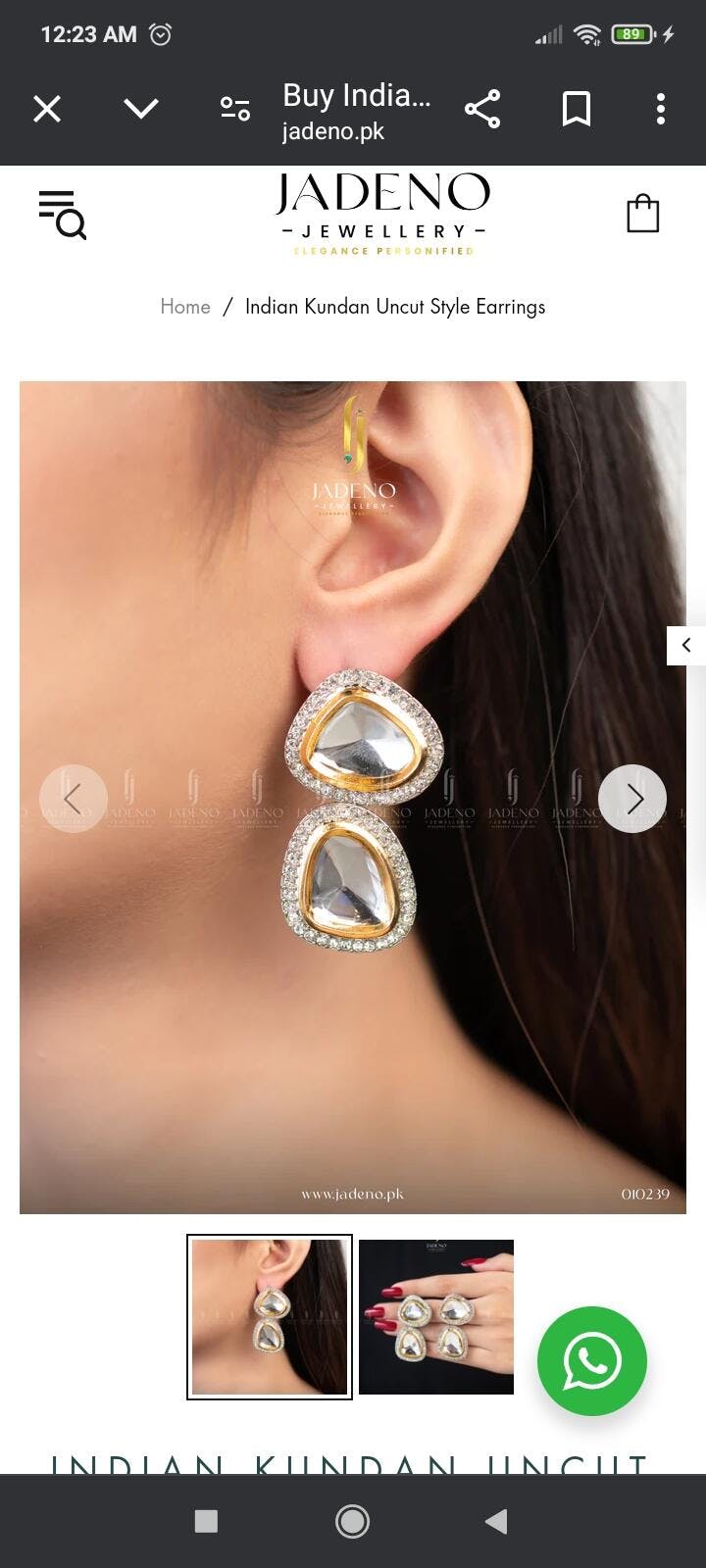The width and height of the screenshot is (706, 1568).
Task: Expand the side panel arrow tab
Action: [686, 645]
